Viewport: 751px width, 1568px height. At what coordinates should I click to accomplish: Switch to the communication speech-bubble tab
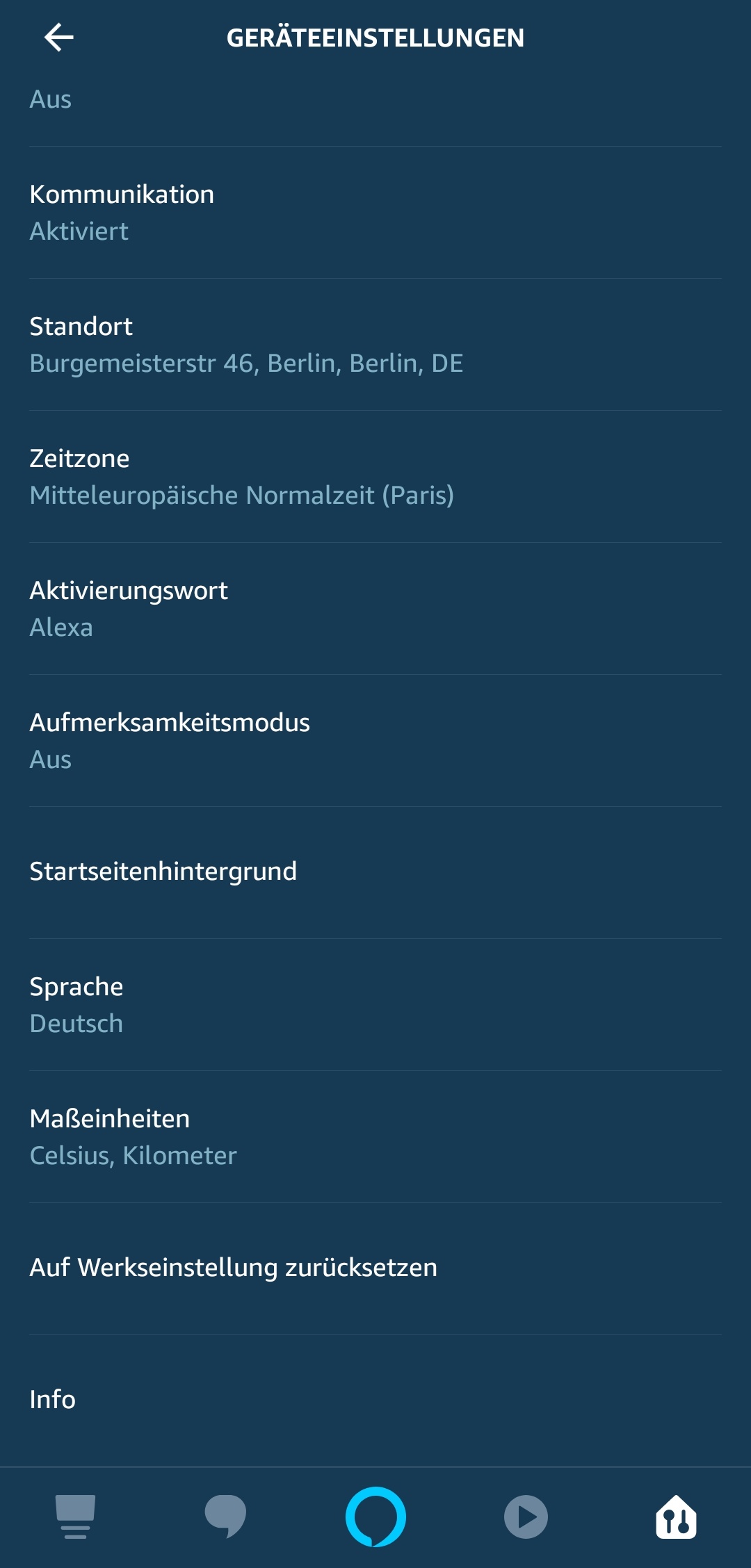pyautogui.click(x=225, y=1517)
